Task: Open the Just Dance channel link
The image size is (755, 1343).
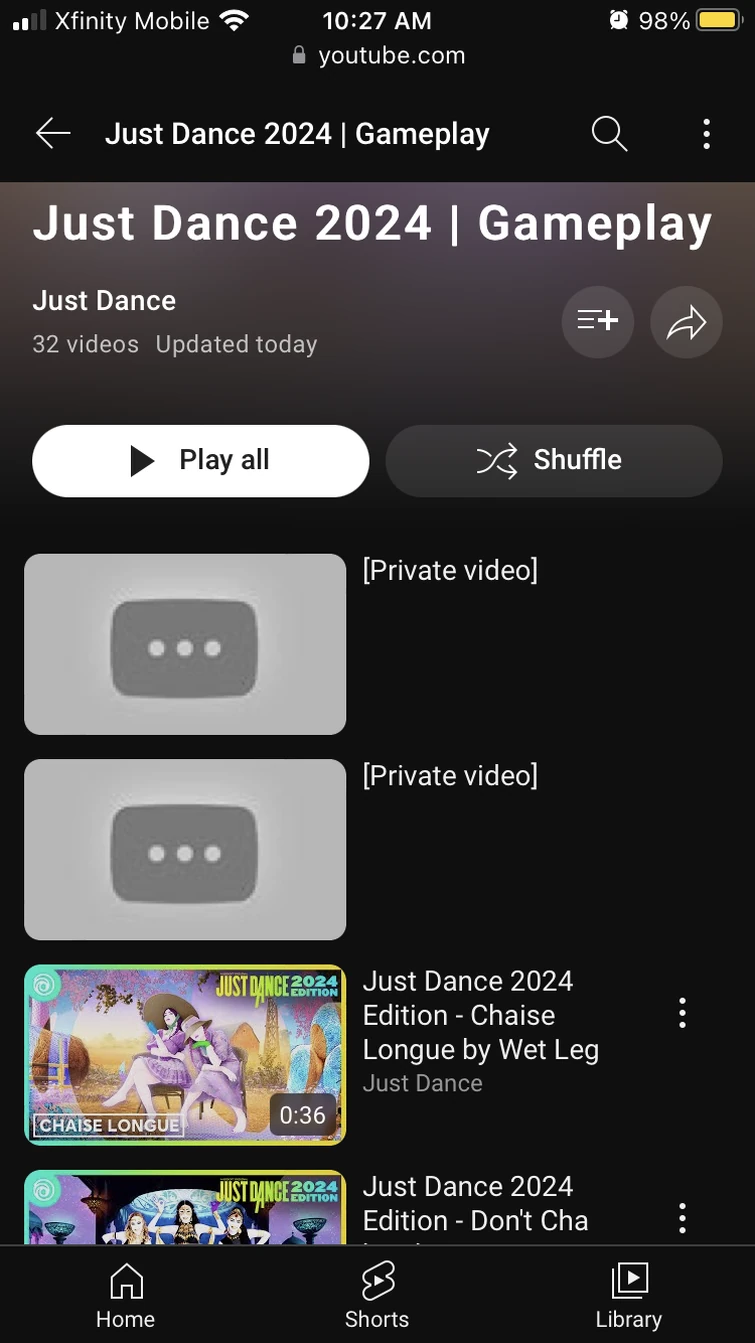Action: 104,300
